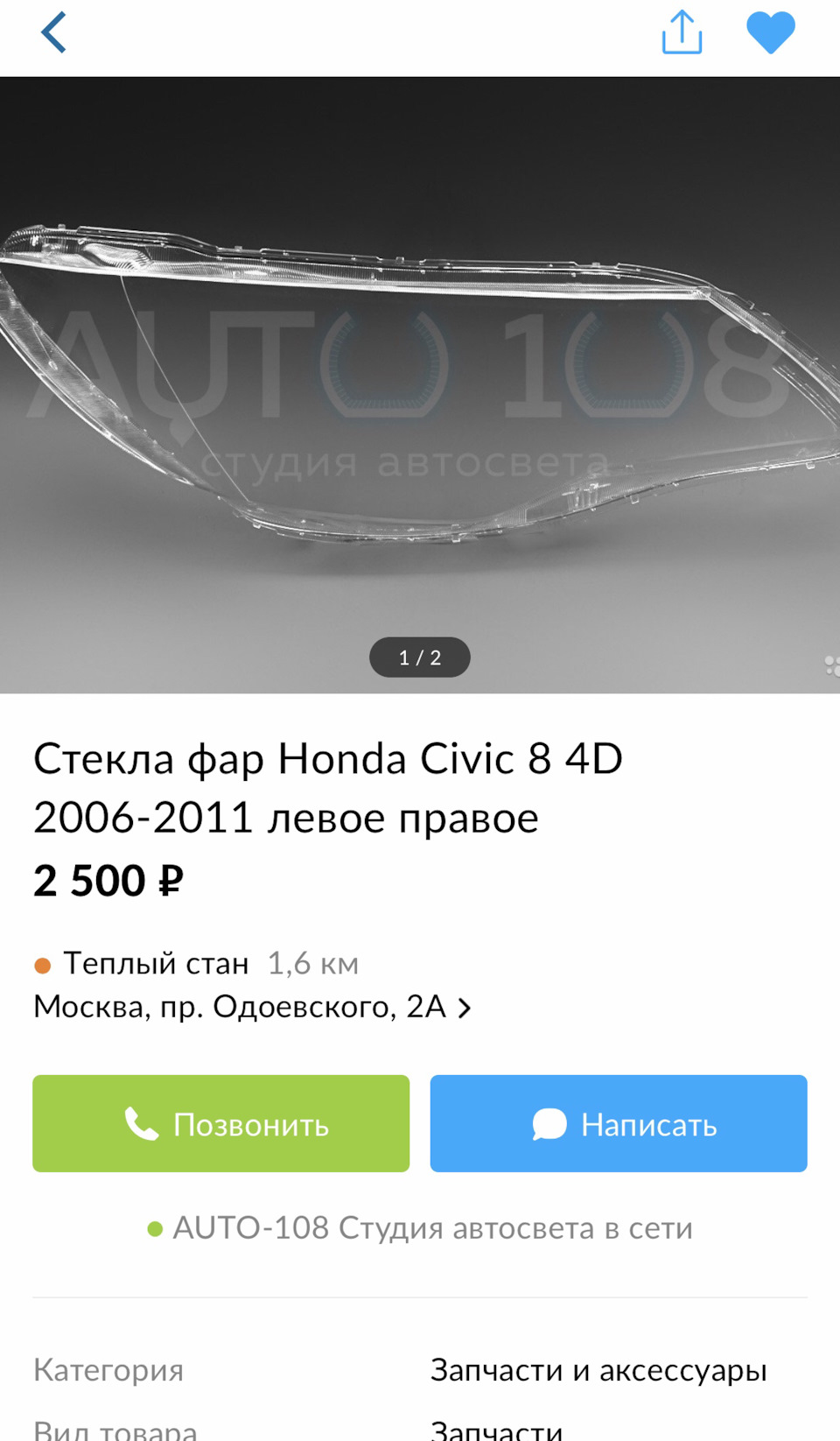
Task: Share this headlight glass listing
Action: (682, 33)
